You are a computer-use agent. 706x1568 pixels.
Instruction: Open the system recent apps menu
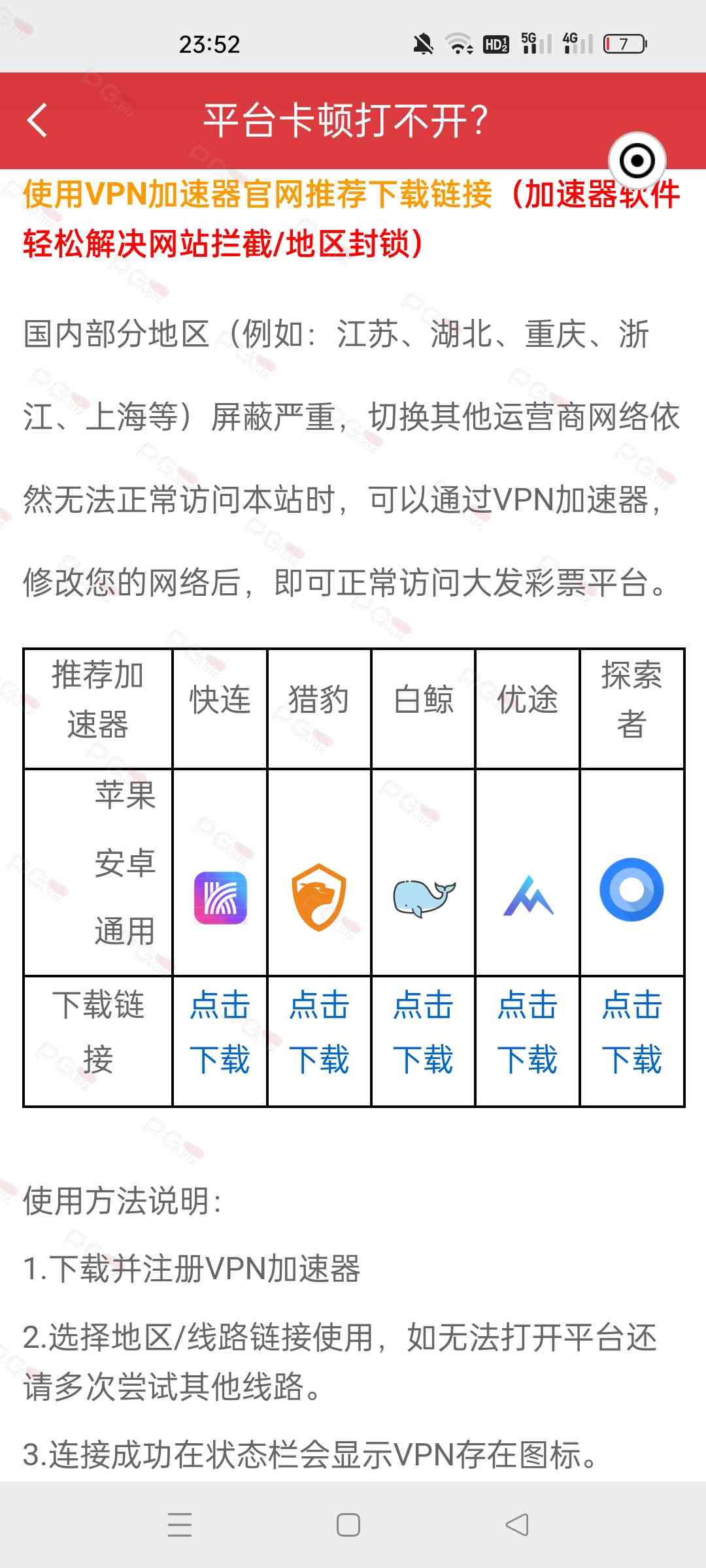tap(180, 1525)
